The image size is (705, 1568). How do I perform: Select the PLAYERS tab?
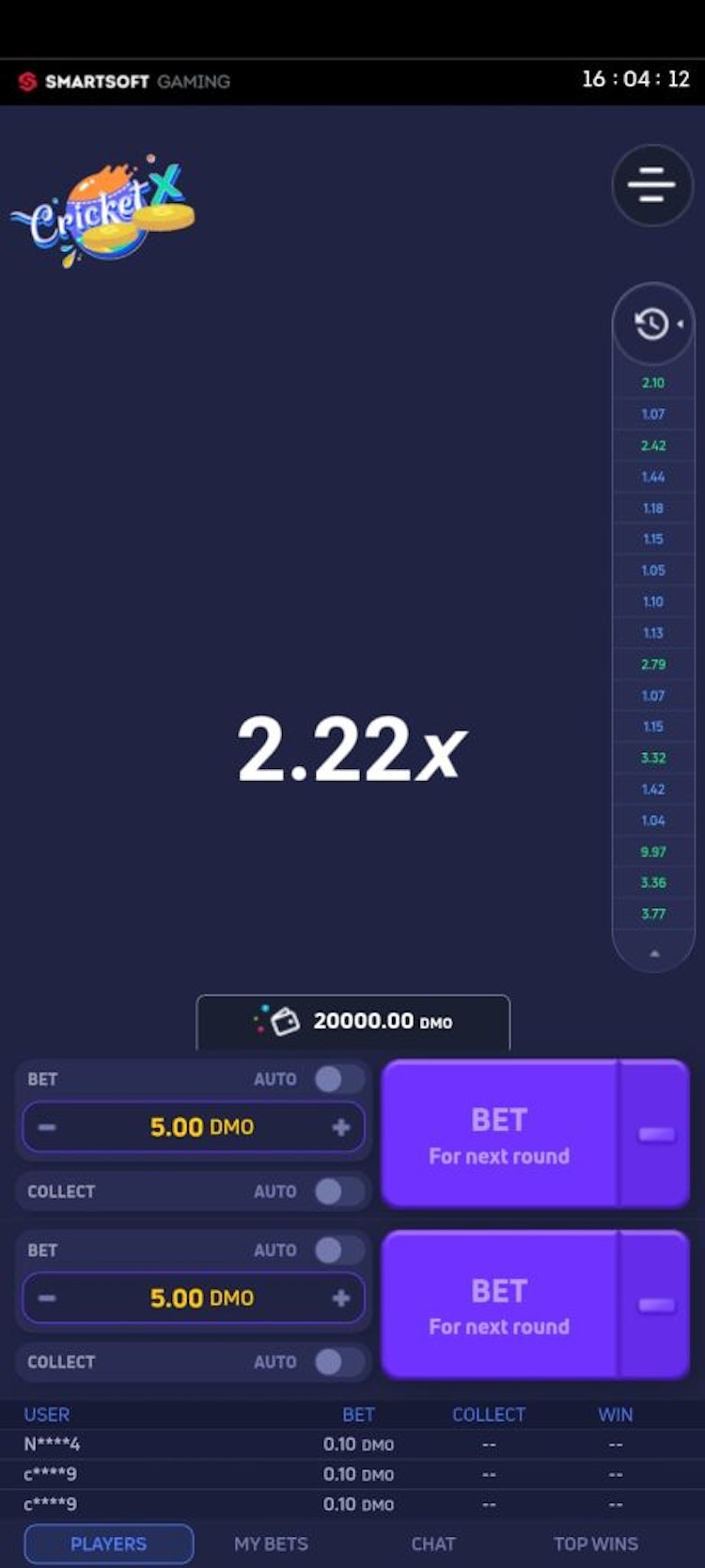(x=109, y=1544)
